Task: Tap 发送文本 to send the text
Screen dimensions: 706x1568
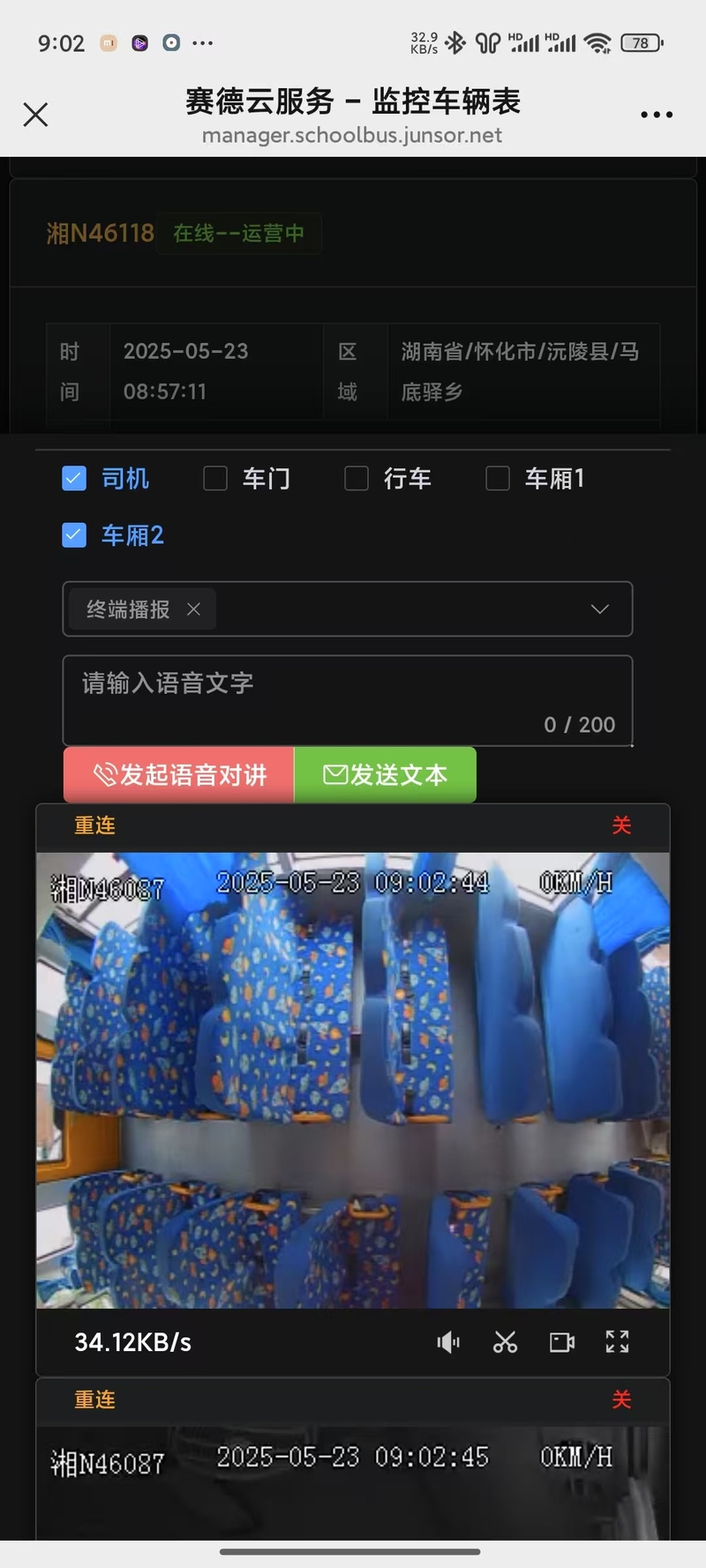Action: pos(385,775)
